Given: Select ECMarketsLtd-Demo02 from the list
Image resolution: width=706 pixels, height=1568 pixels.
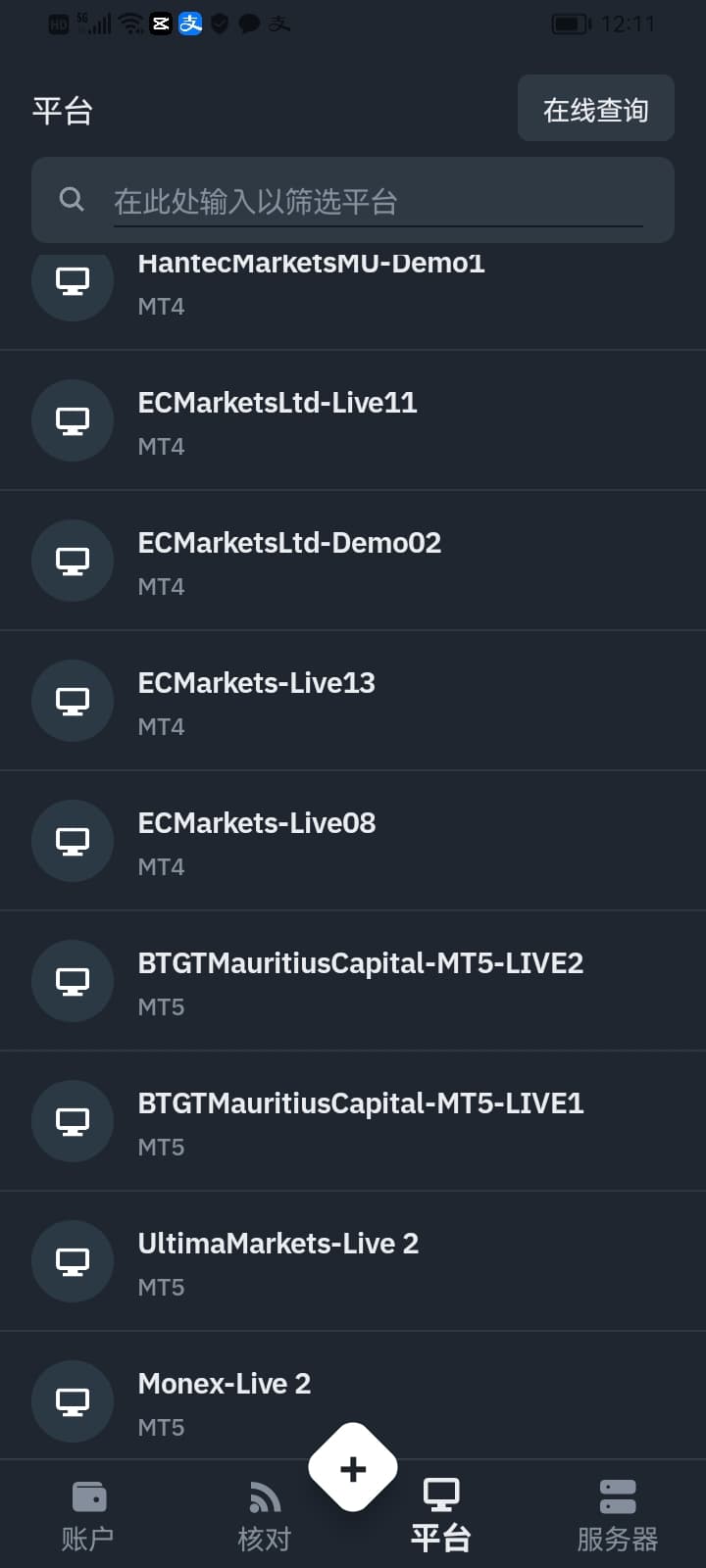Looking at the screenshot, I should pyautogui.click(x=353, y=561).
